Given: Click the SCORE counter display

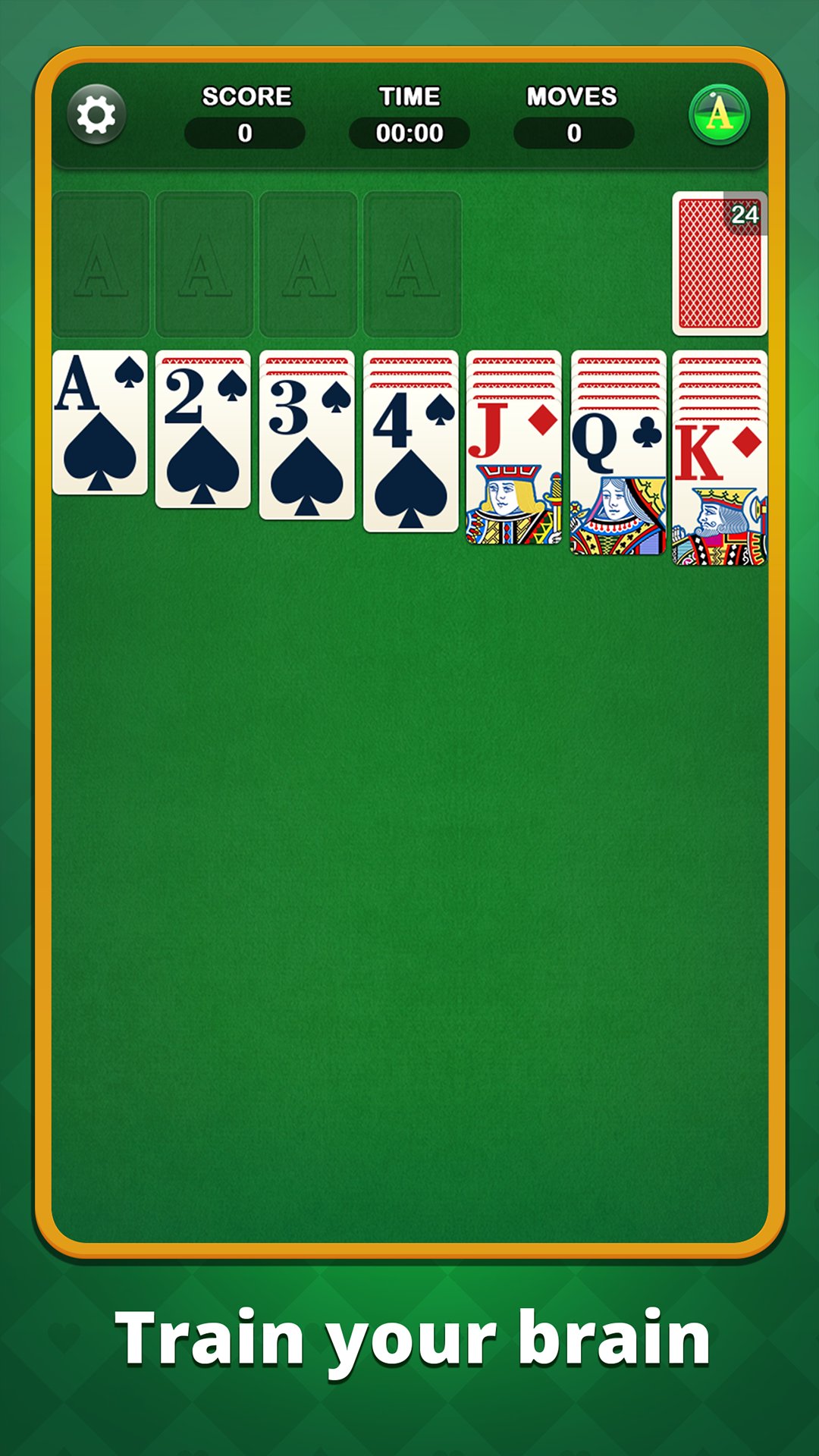Looking at the screenshot, I should pyautogui.click(x=244, y=130).
